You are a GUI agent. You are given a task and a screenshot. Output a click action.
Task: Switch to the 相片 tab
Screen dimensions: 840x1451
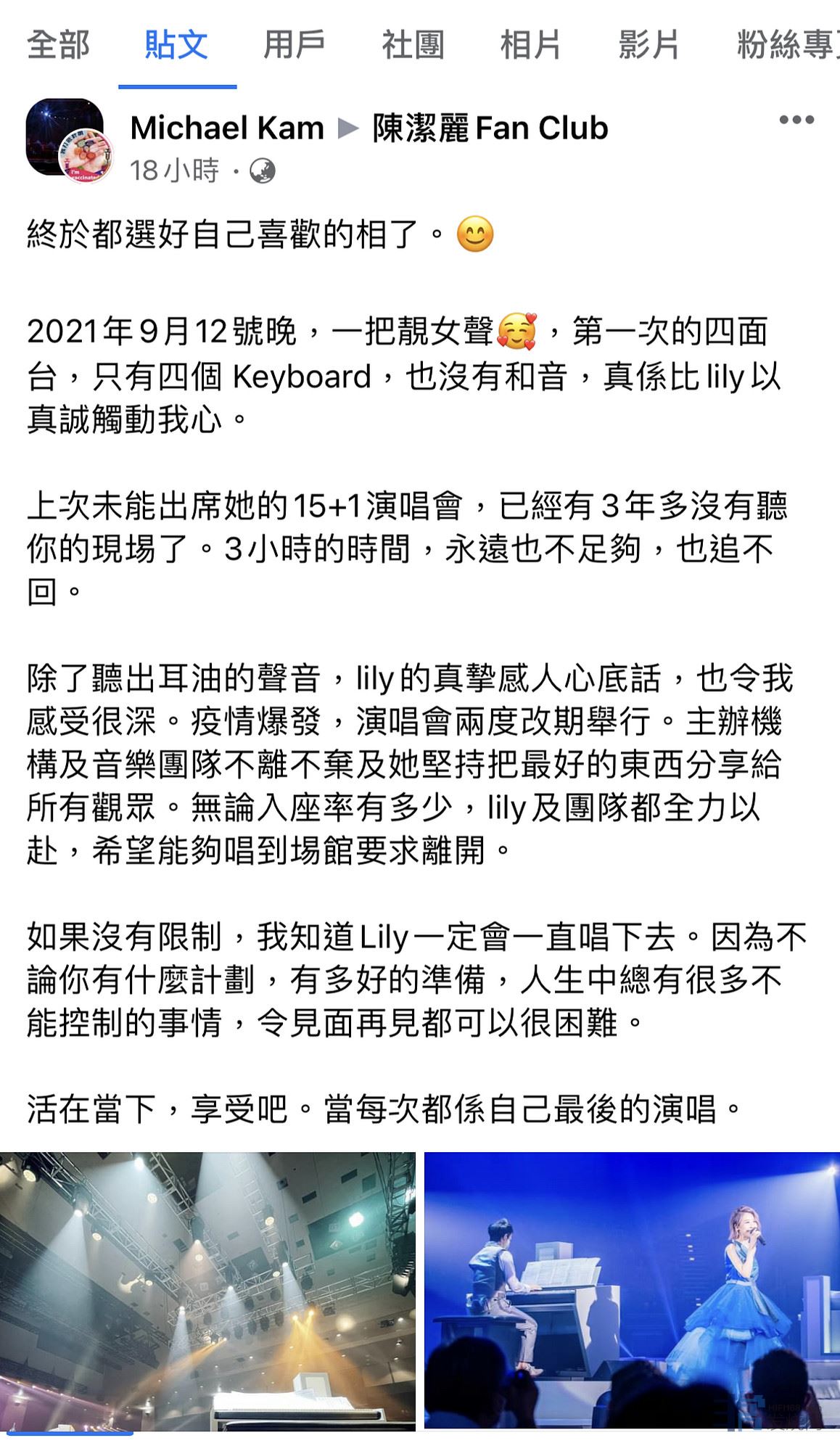530,45
